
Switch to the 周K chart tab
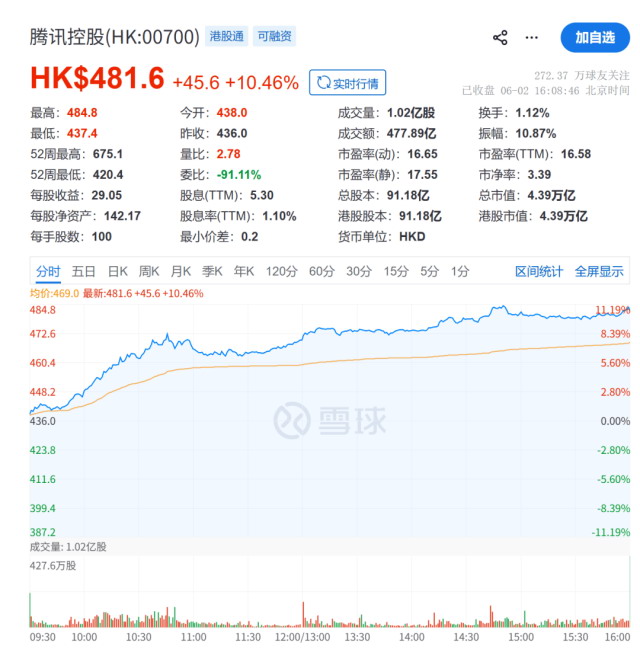click(149, 272)
